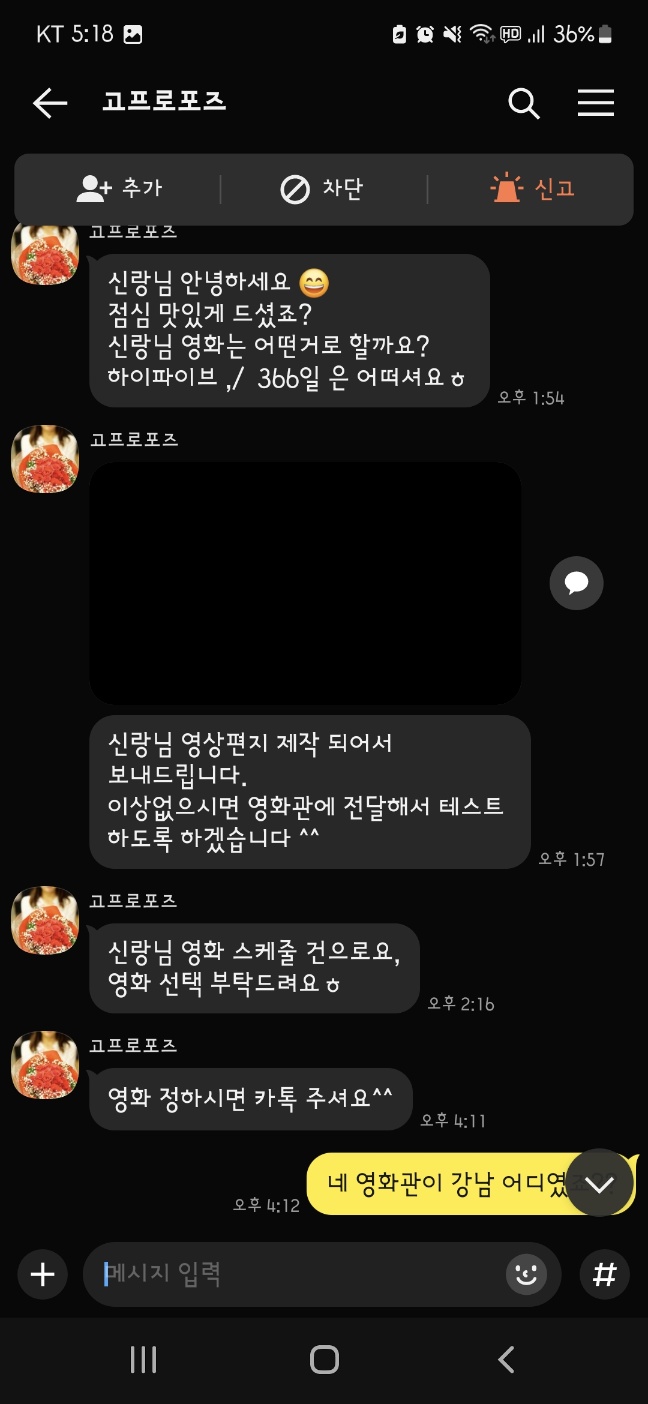Go to the phone's home screen

click(x=324, y=1359)
